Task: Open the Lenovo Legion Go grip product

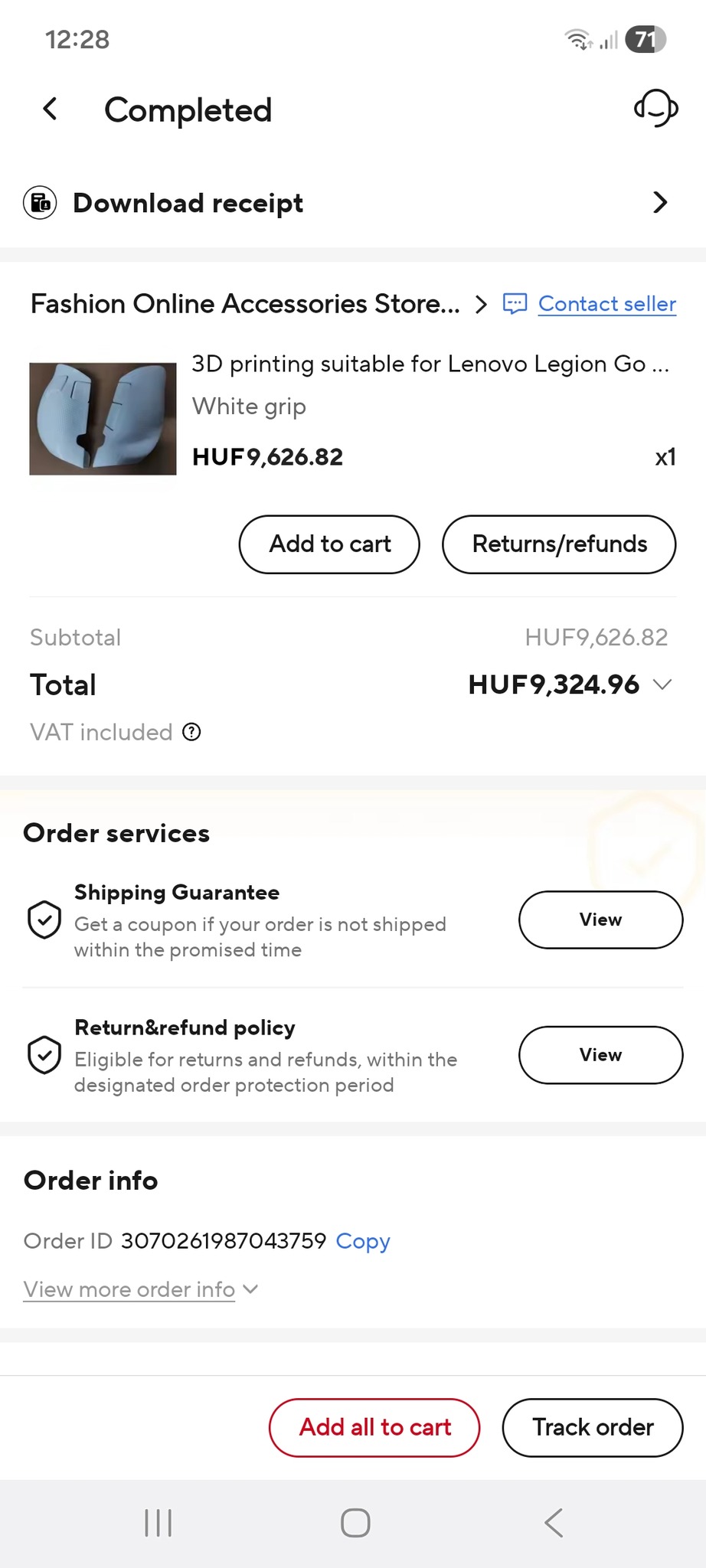Action: [429, 364]
